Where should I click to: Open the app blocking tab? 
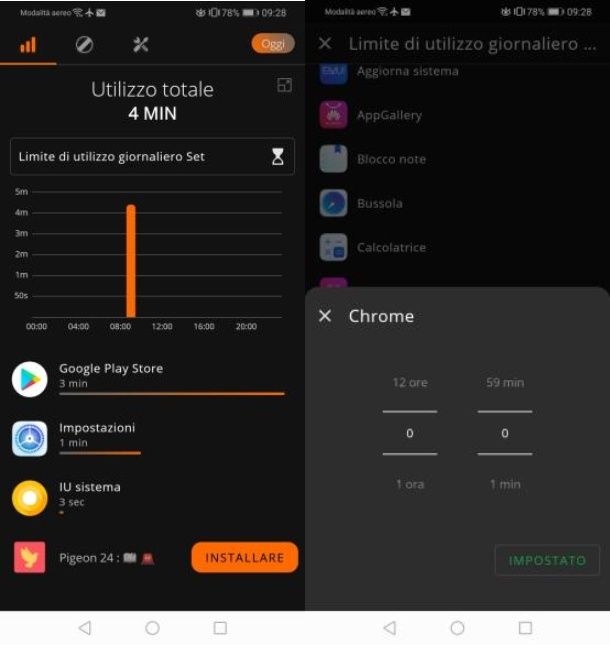tap(85, 45)
